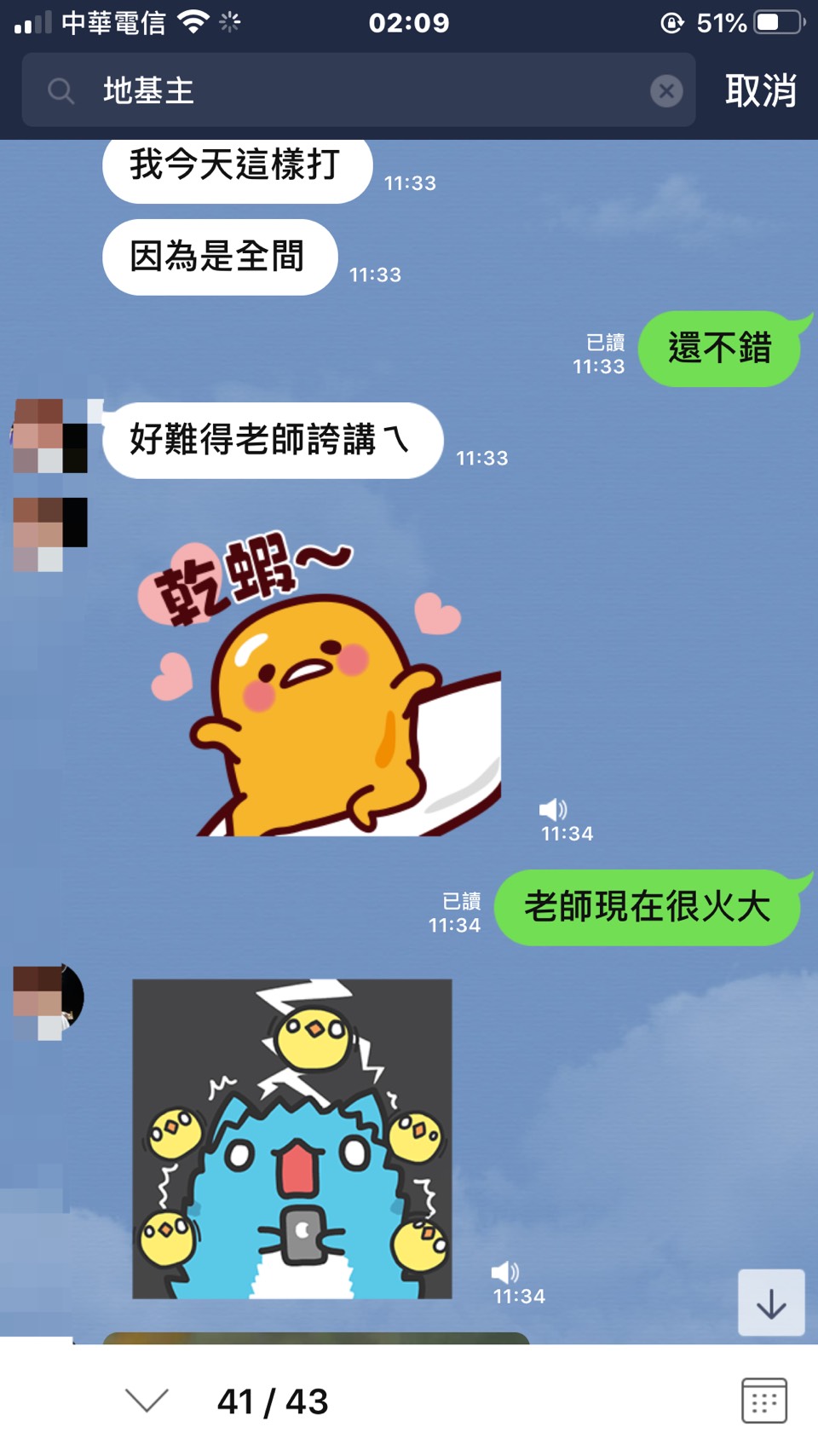Clear the search text with the X icon
Screen dimensions: 818x1456
tap(666, 90)
